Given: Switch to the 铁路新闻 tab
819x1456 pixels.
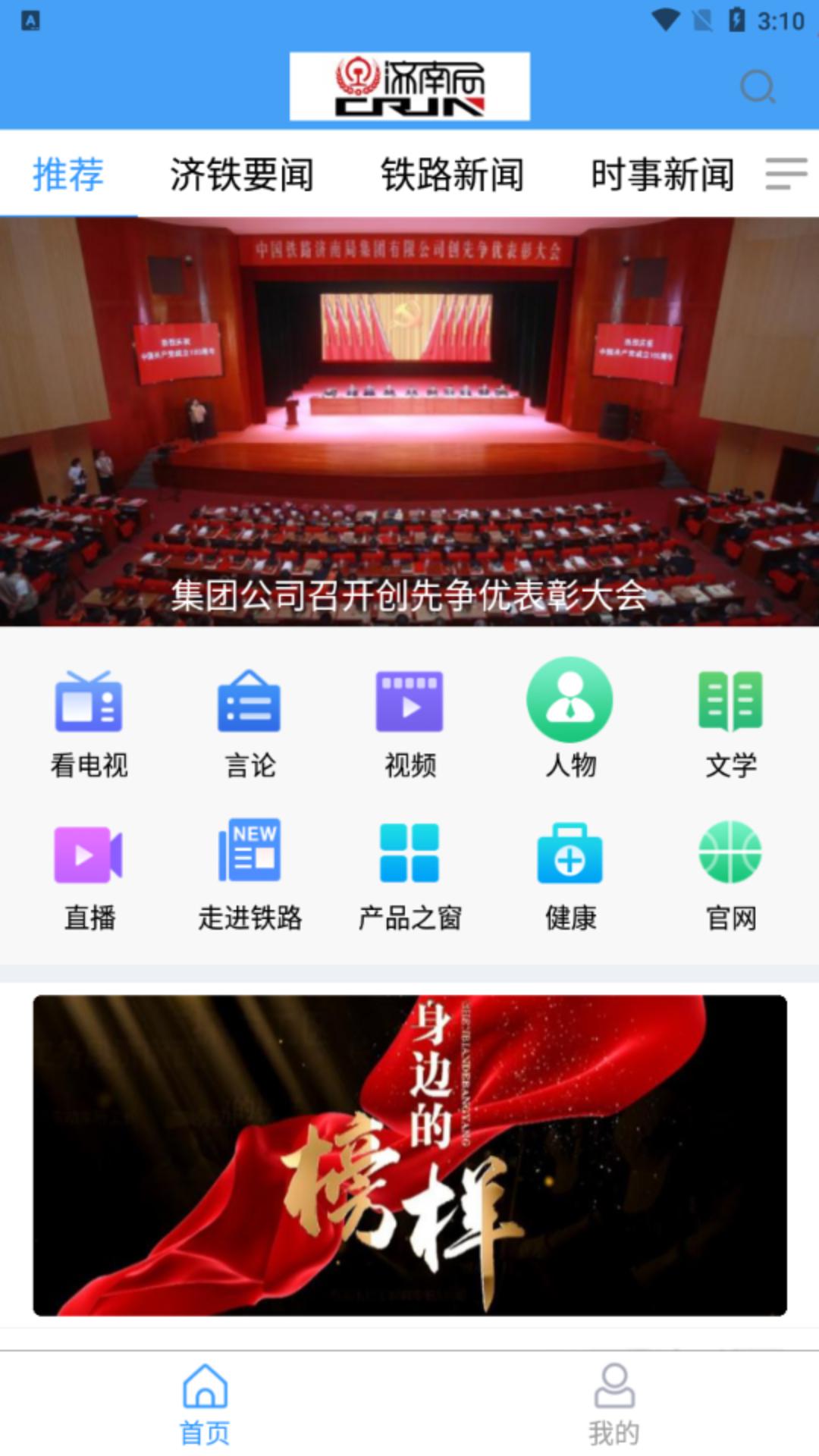Looking at the screenshot, I should tap(452, 175).
